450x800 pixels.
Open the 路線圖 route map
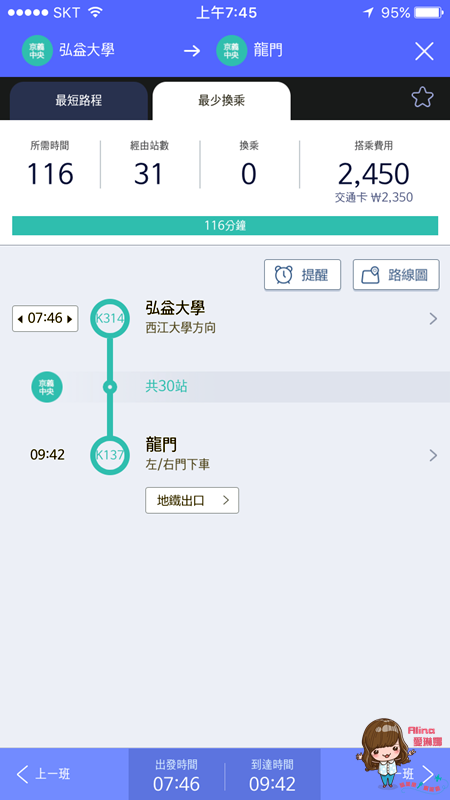396,275
